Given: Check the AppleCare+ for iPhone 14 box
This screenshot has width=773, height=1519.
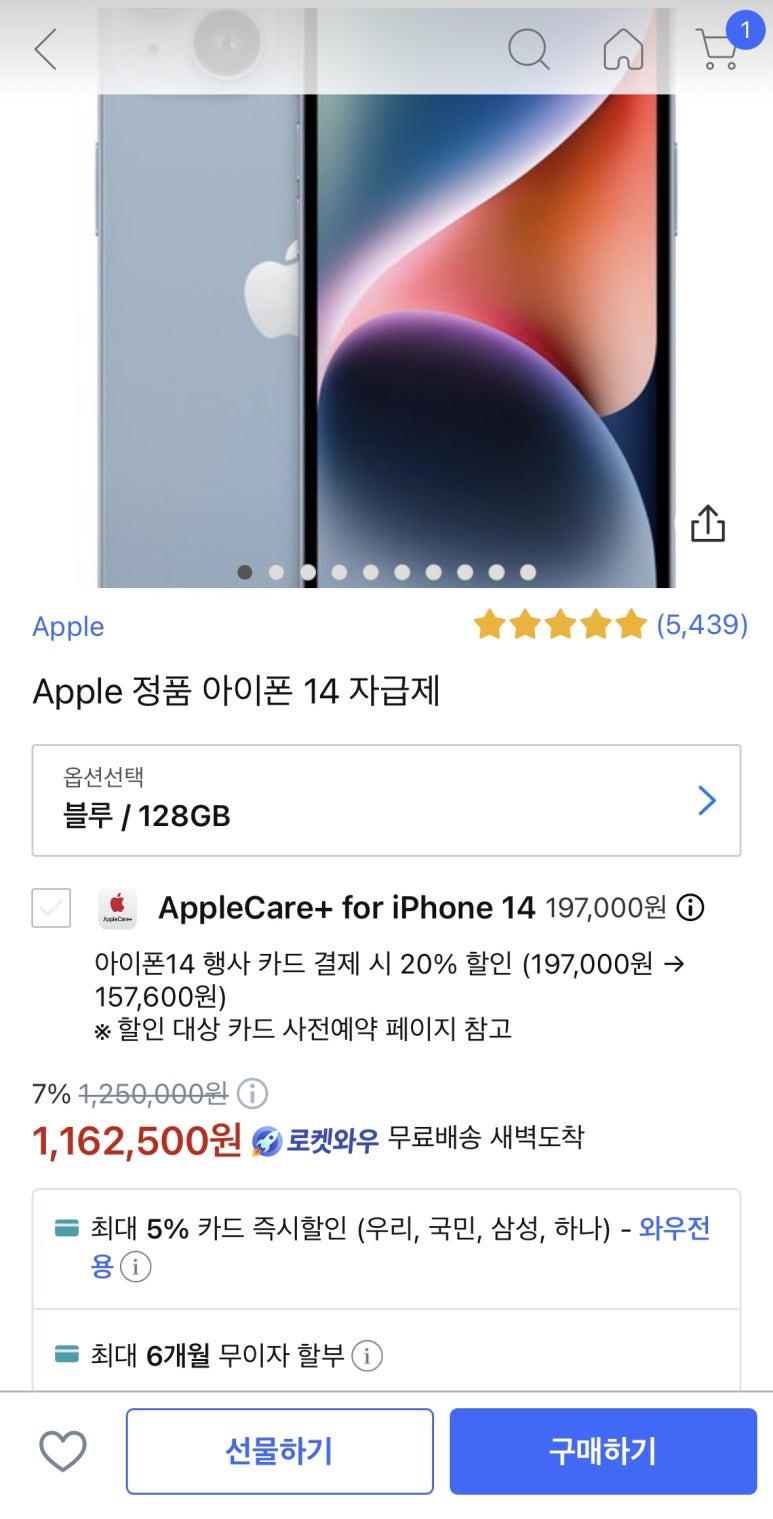Looking at the screenshot, I should 51,908.
